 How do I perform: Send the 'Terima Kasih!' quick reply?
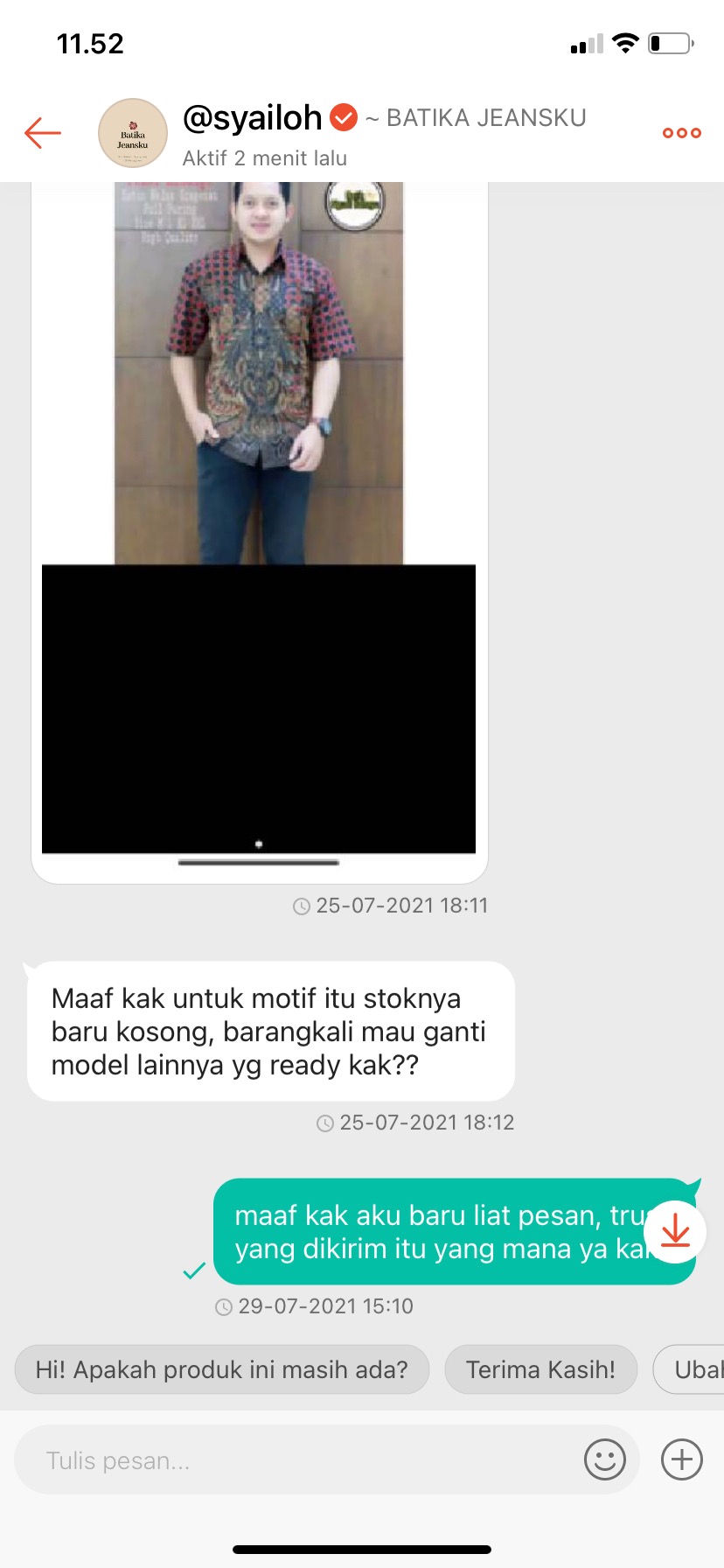click(540, 1369)
